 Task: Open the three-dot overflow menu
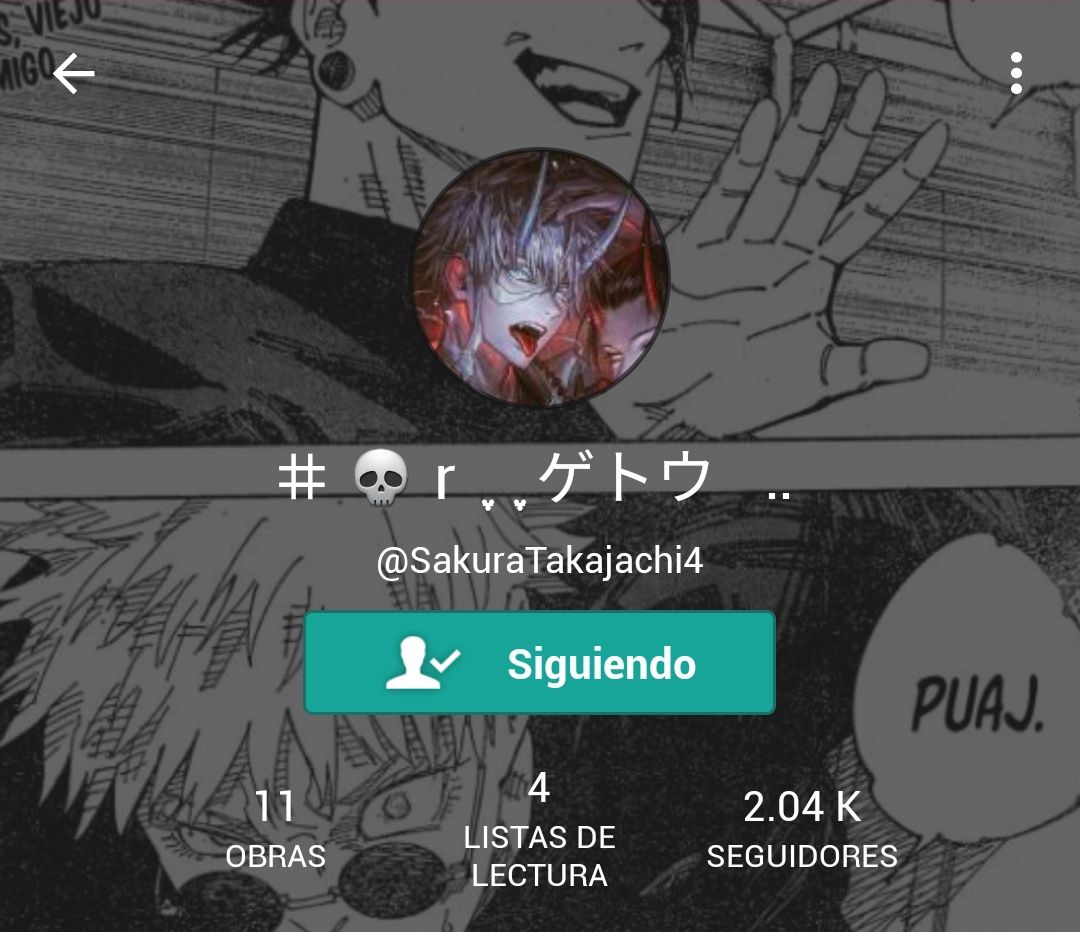tap(1016, 74)
